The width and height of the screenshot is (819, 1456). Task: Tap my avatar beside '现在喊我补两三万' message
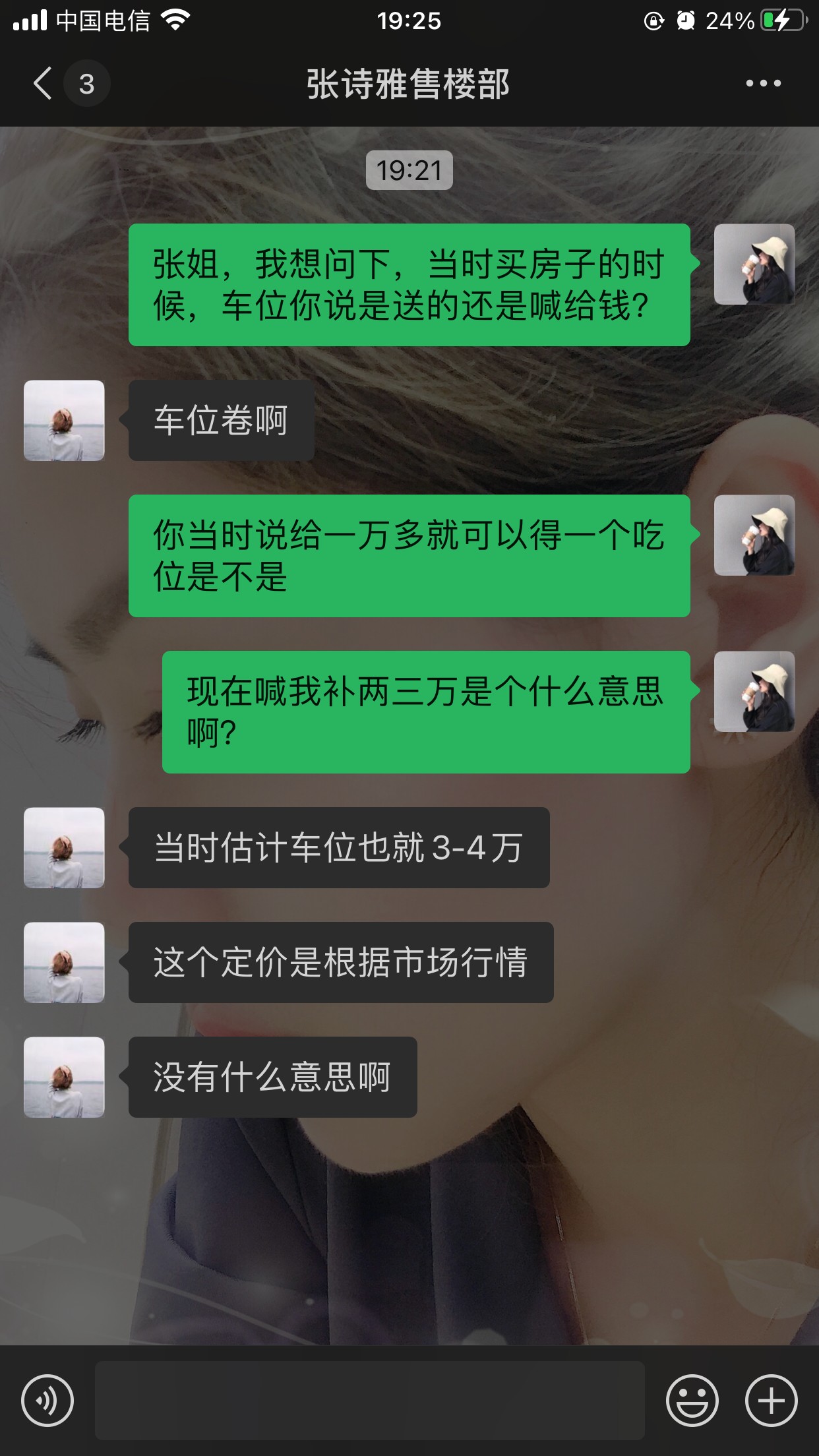tap(754, 691)
